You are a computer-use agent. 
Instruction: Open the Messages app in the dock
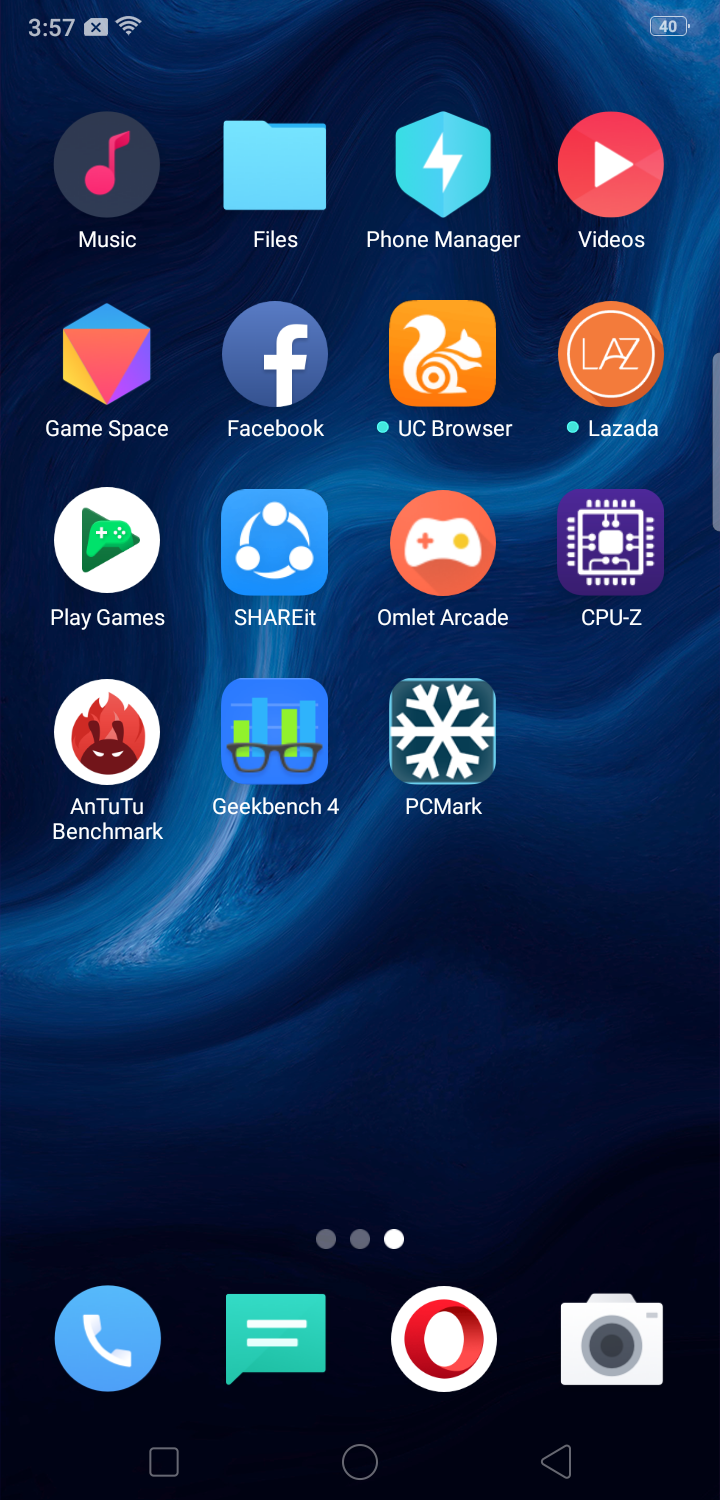point(275,1338)
